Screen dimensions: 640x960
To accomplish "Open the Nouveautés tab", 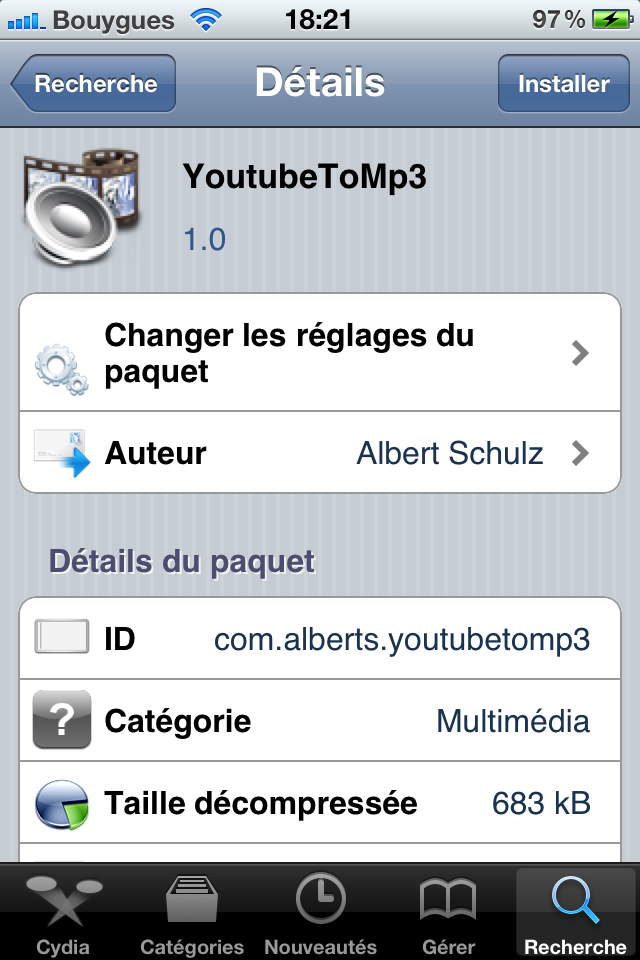I will tap(320, 913).
